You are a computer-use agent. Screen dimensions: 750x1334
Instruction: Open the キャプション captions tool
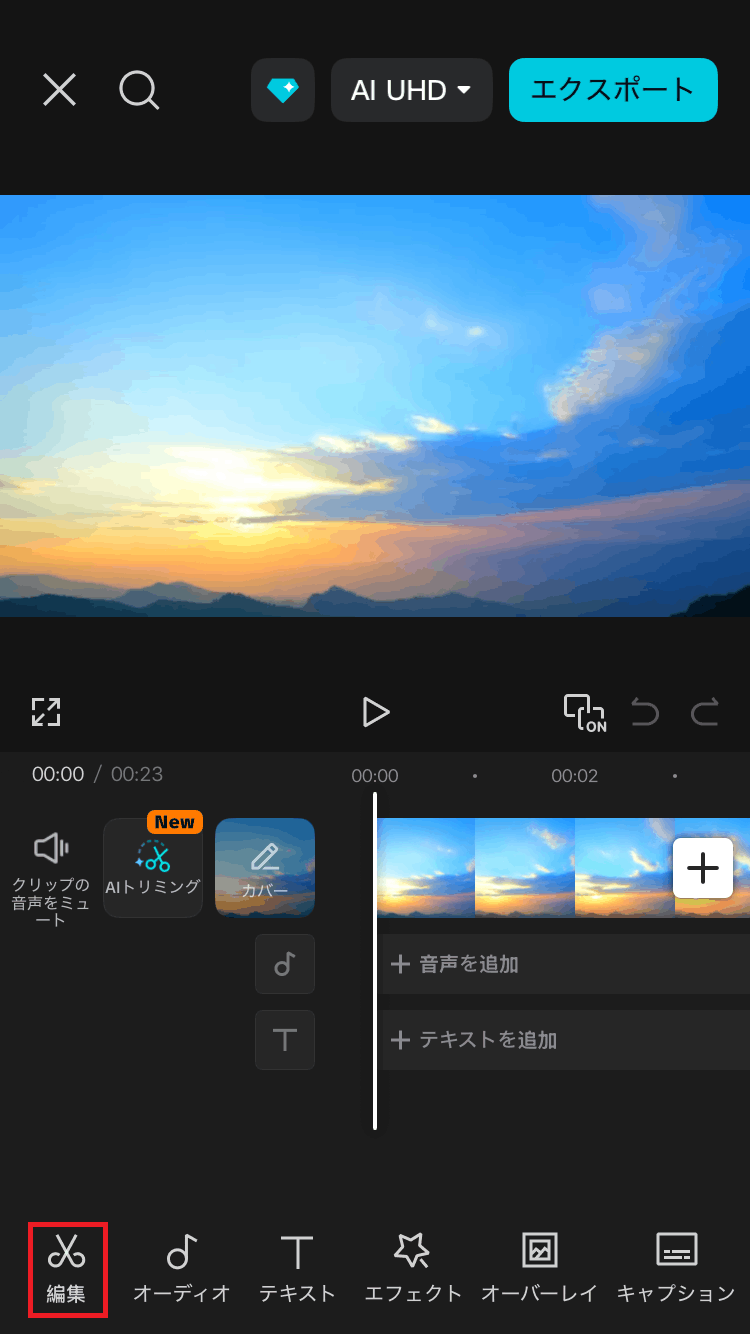pyautogui.click(x=676, y=1269)
